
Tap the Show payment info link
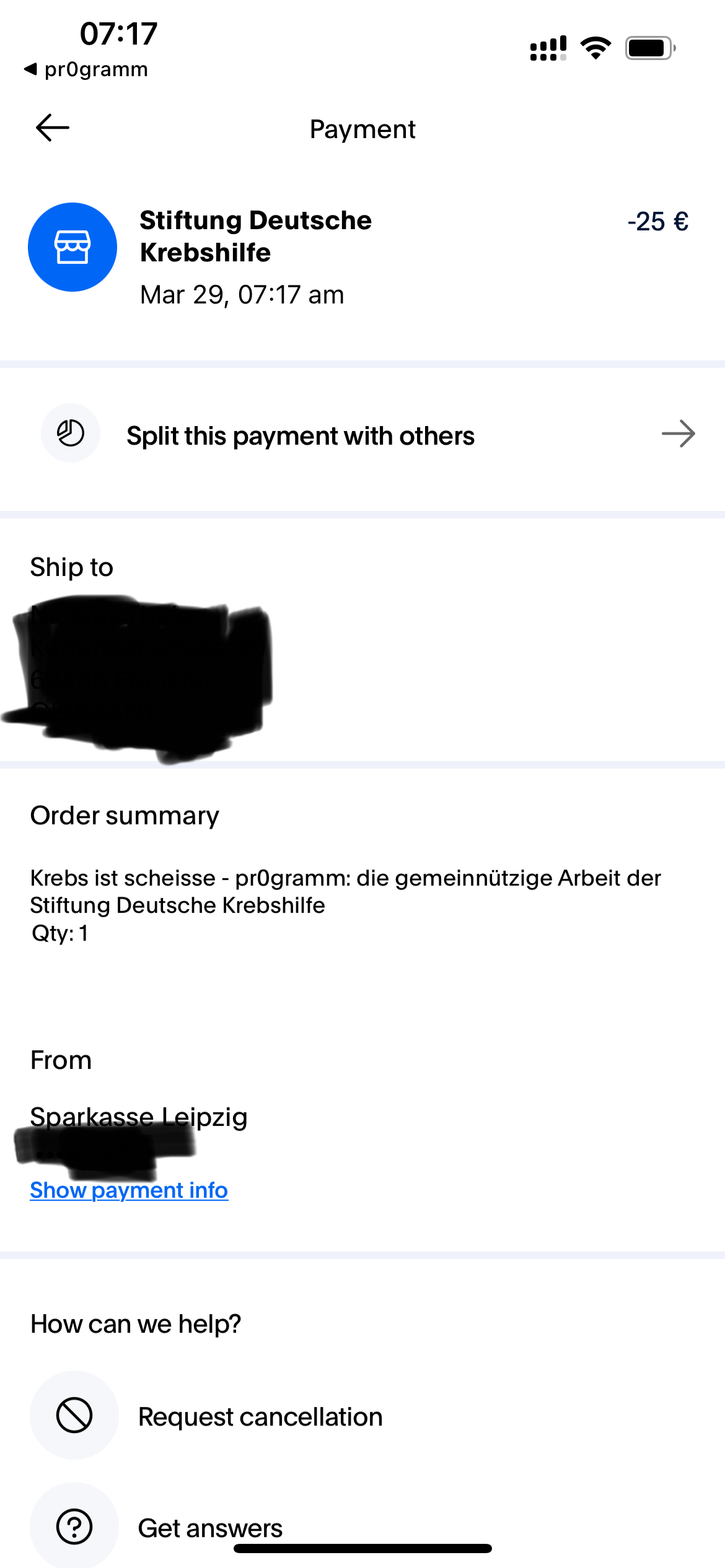(x=129, y=1190)
